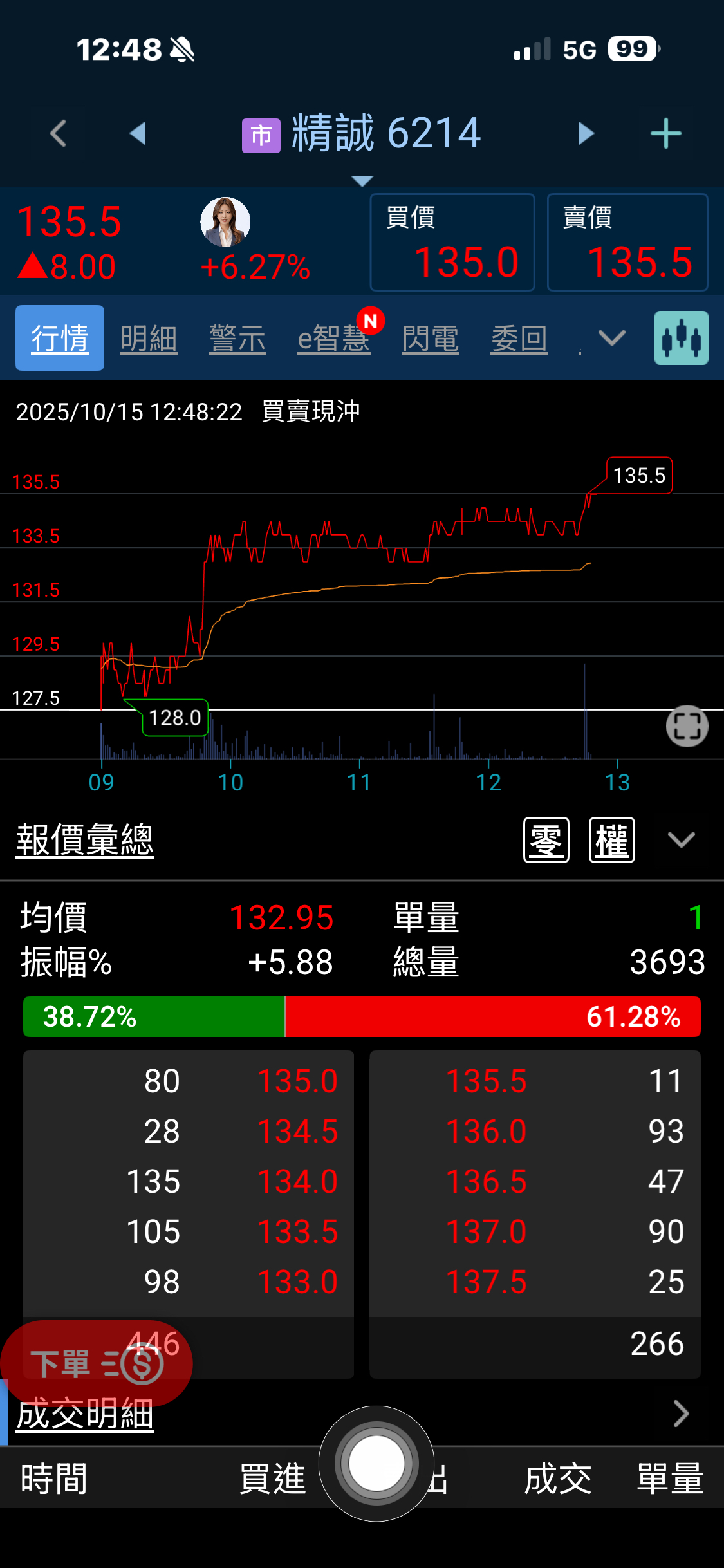Expand more tabs with the chevron
Viewport: 724px width, 1568px height.
point(611,337)
